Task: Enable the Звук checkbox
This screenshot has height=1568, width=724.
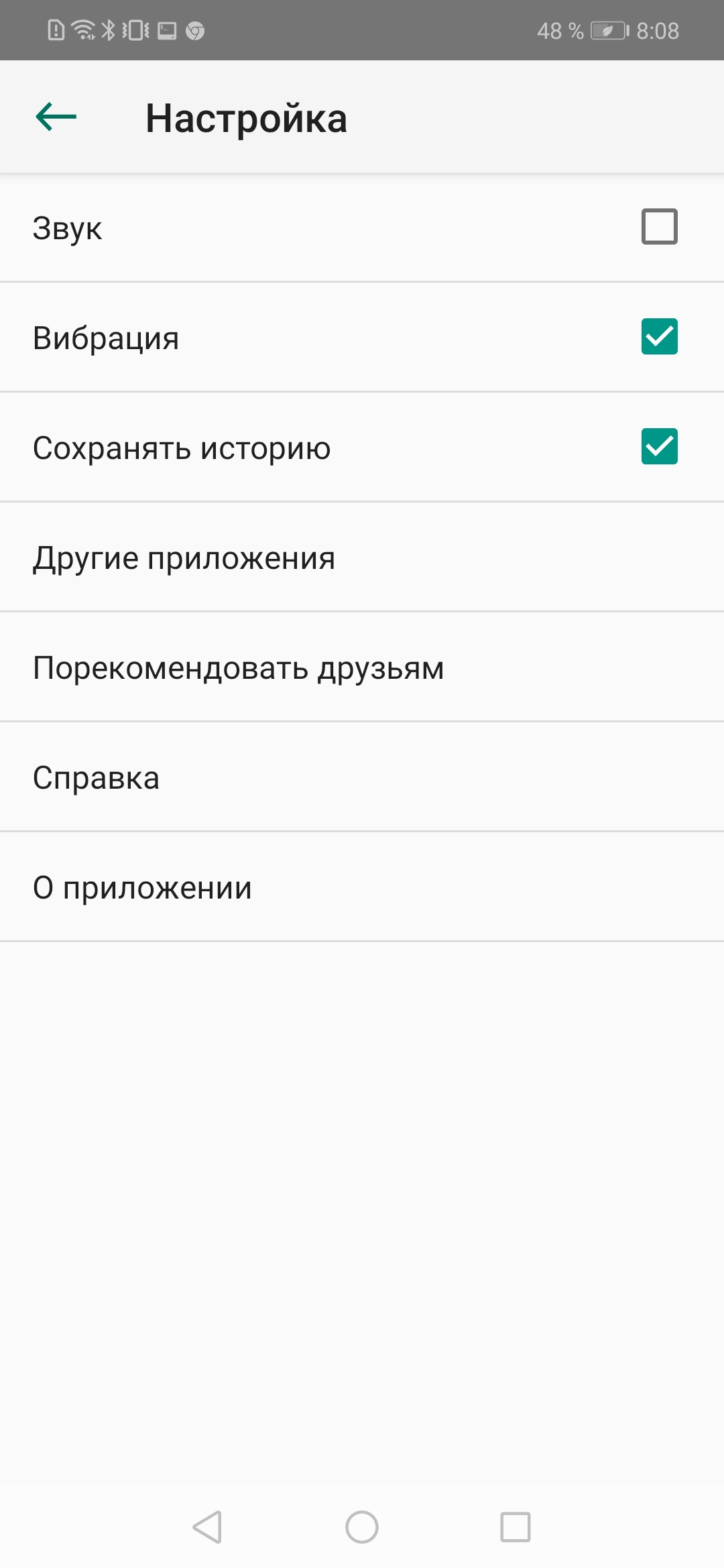Action: coord(659,228)
